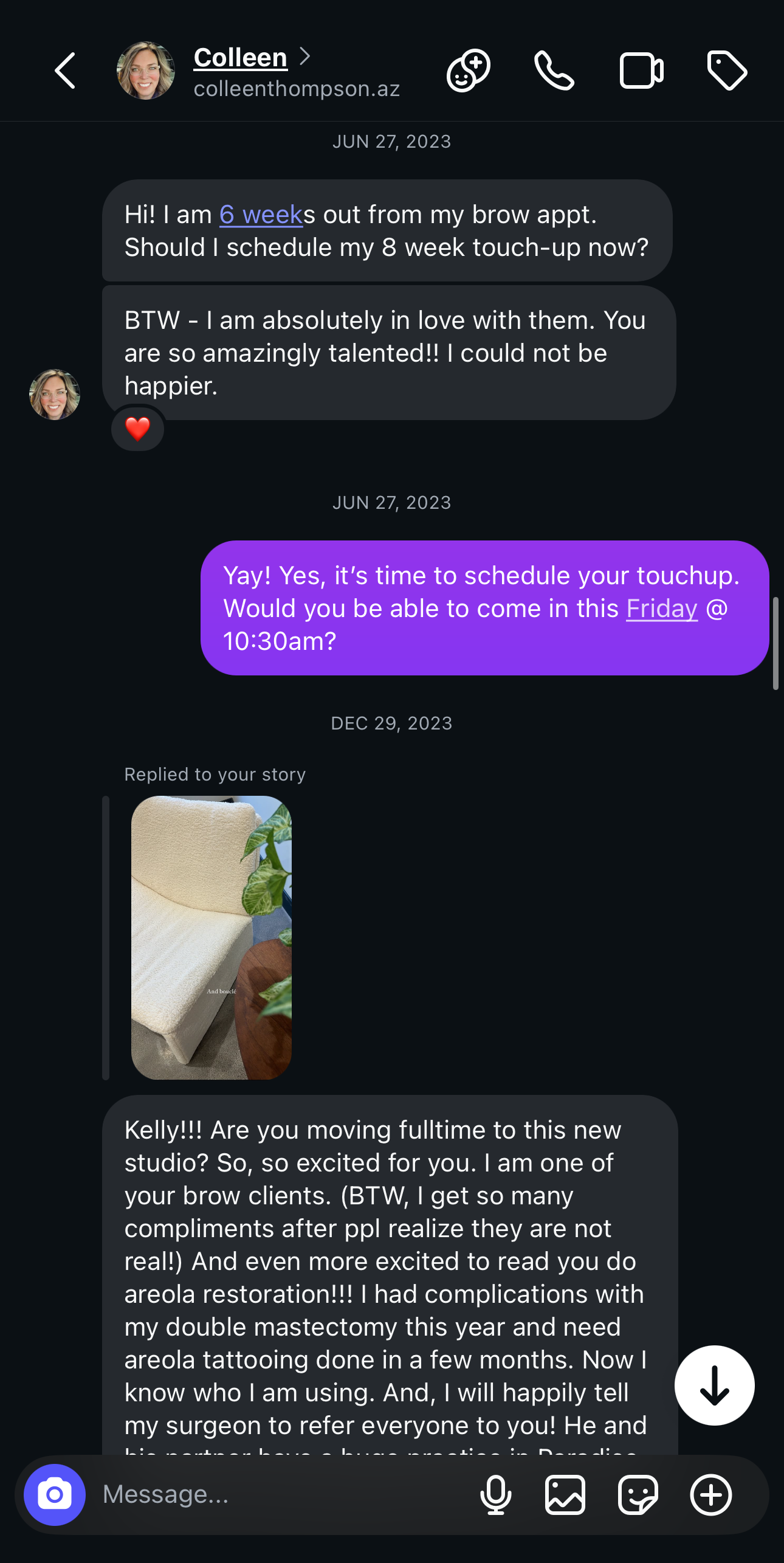Screen dimensions: 784x1563
Task: Open the label tag icon
Action: pos(727,71)
